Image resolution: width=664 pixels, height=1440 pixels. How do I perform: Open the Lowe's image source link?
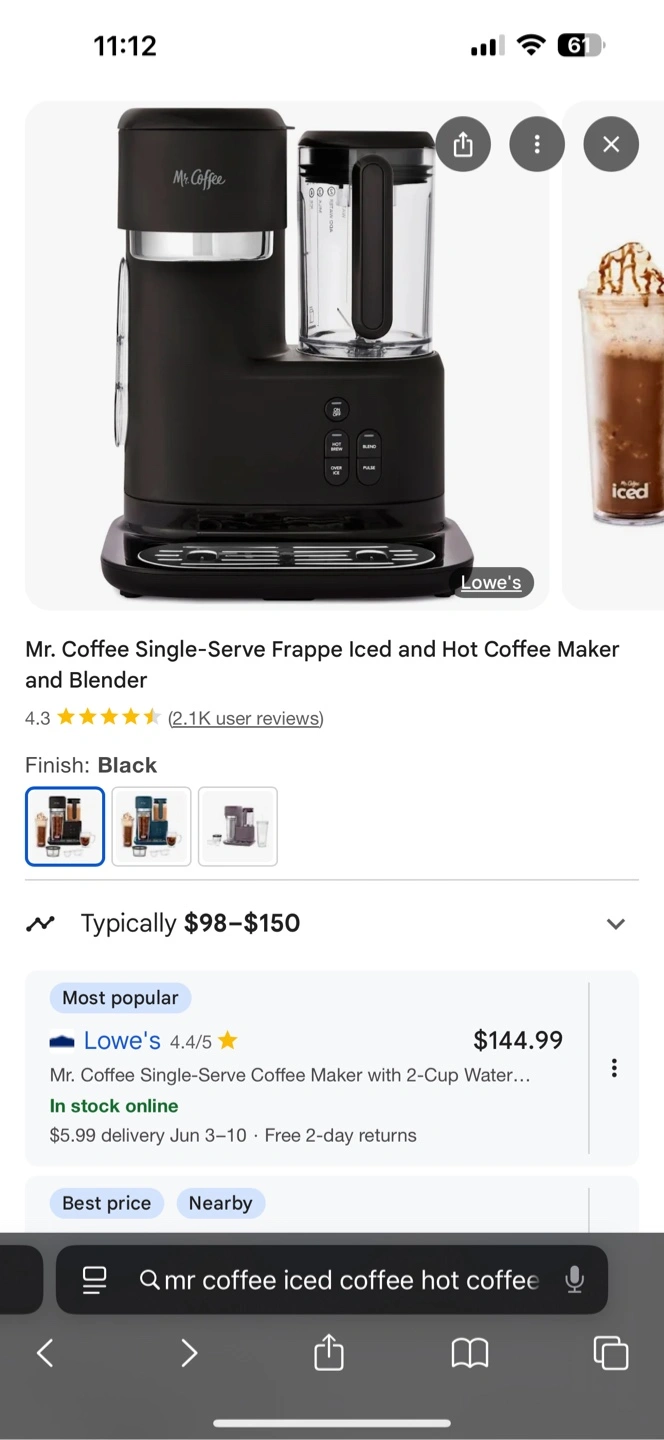[x=490, y=583]
